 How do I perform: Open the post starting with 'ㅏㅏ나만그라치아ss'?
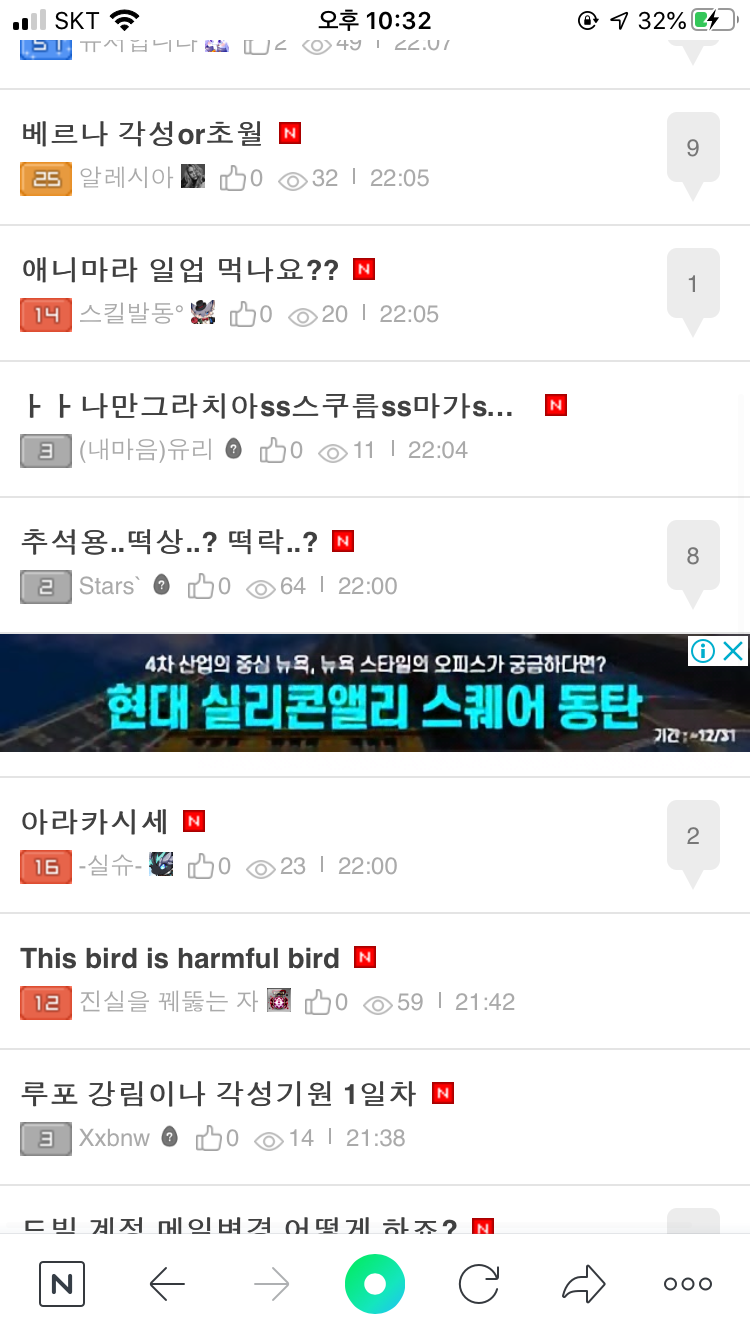pos(267,406)
